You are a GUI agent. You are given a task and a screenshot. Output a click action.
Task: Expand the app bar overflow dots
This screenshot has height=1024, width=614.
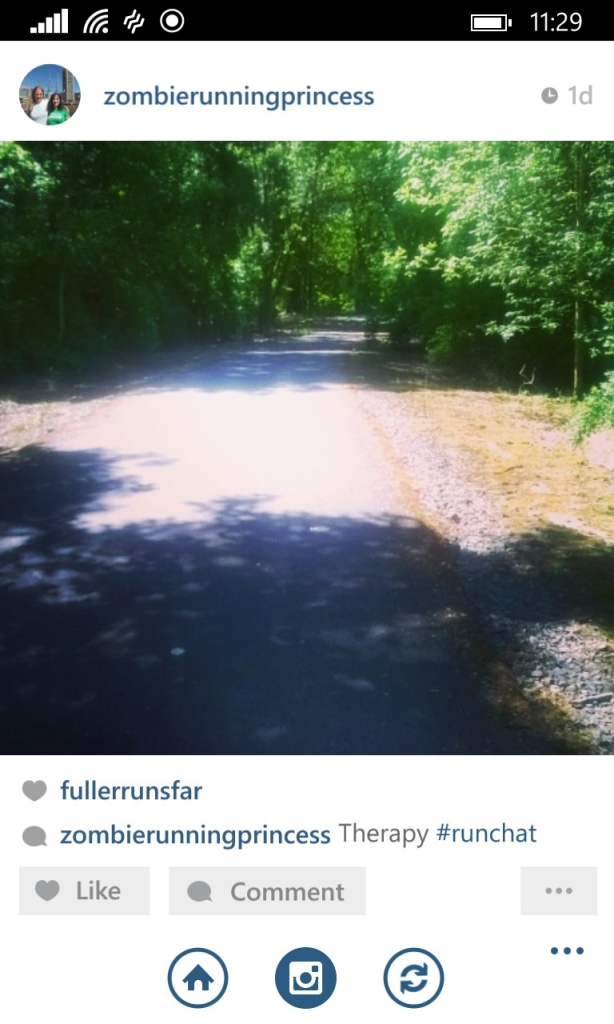click(567, 951)
